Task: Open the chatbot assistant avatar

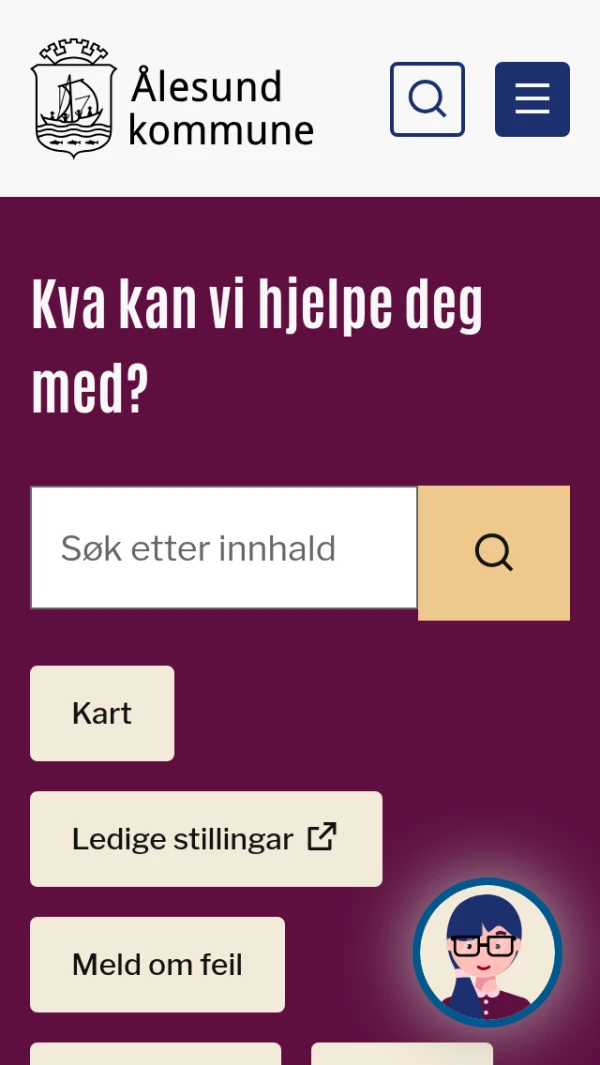Action: [488, 952]
